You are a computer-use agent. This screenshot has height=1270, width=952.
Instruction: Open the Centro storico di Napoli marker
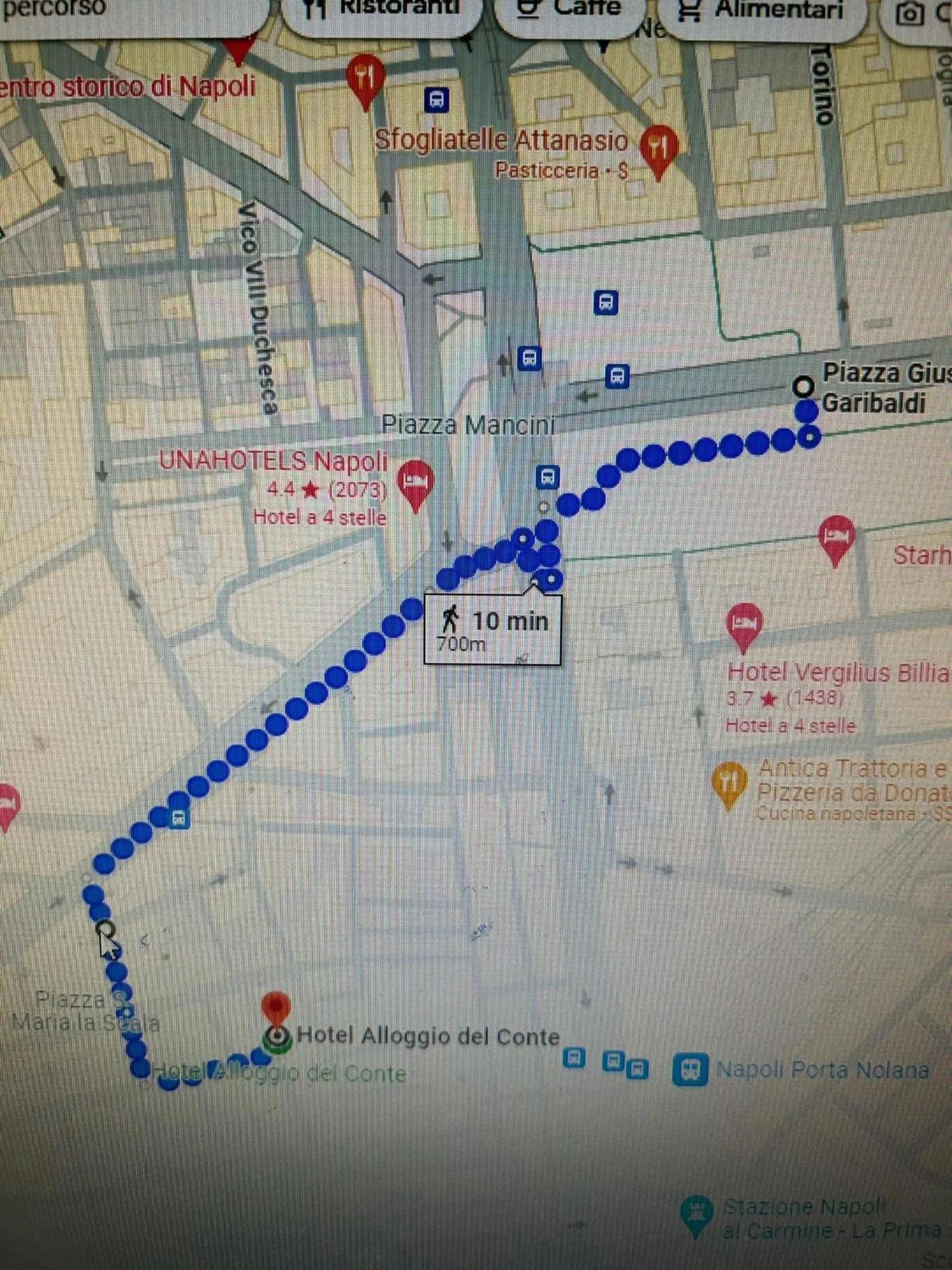[x=238, y=48]
